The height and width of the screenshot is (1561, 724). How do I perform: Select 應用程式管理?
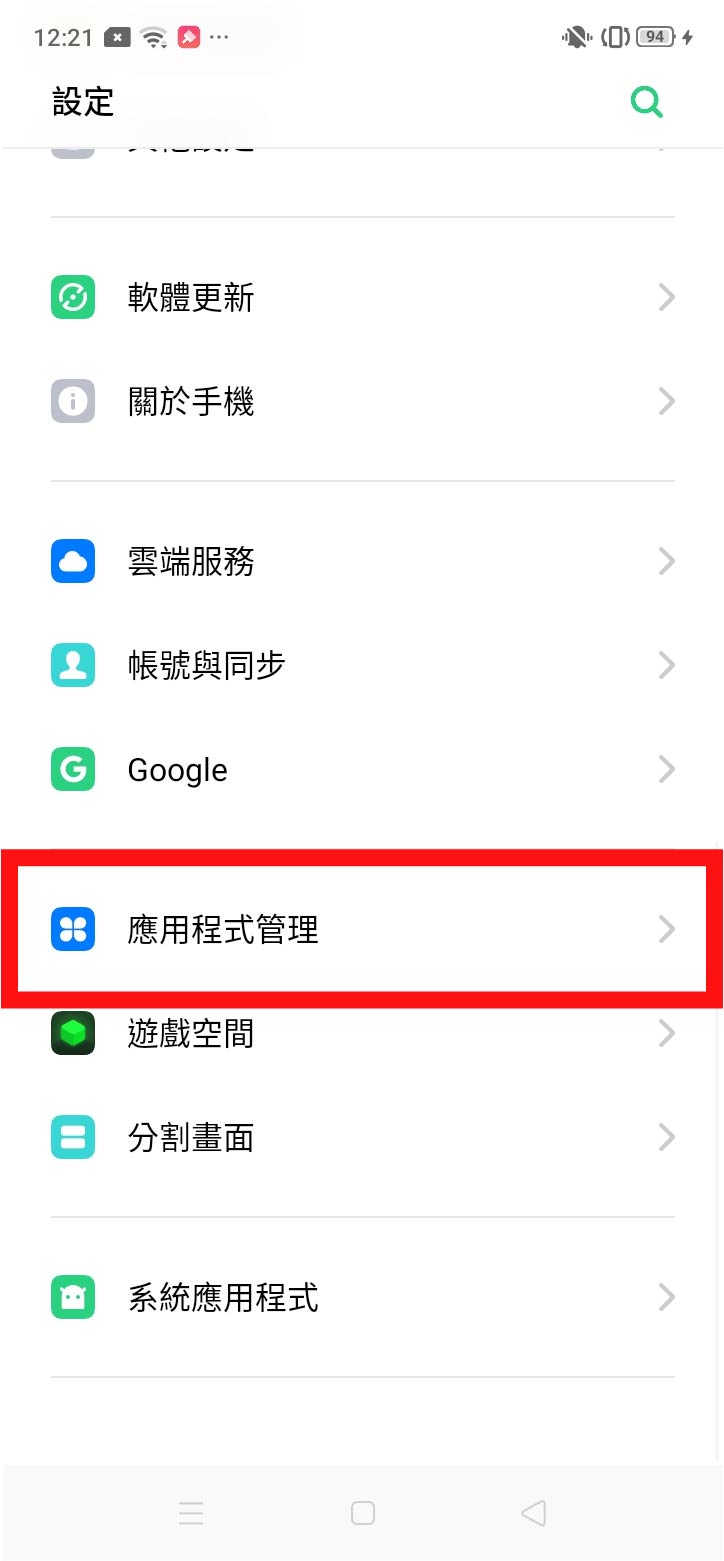[362, 930]
